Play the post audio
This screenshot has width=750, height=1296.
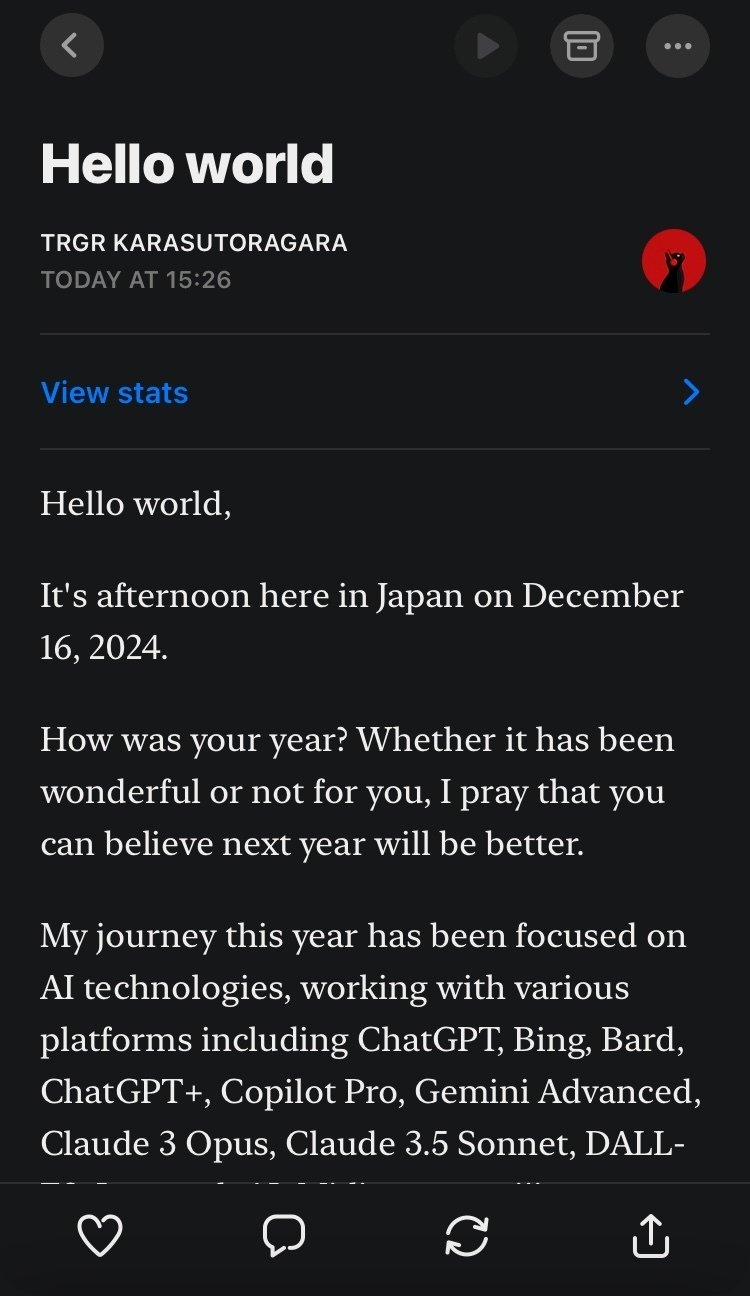(x=486, y=45)
